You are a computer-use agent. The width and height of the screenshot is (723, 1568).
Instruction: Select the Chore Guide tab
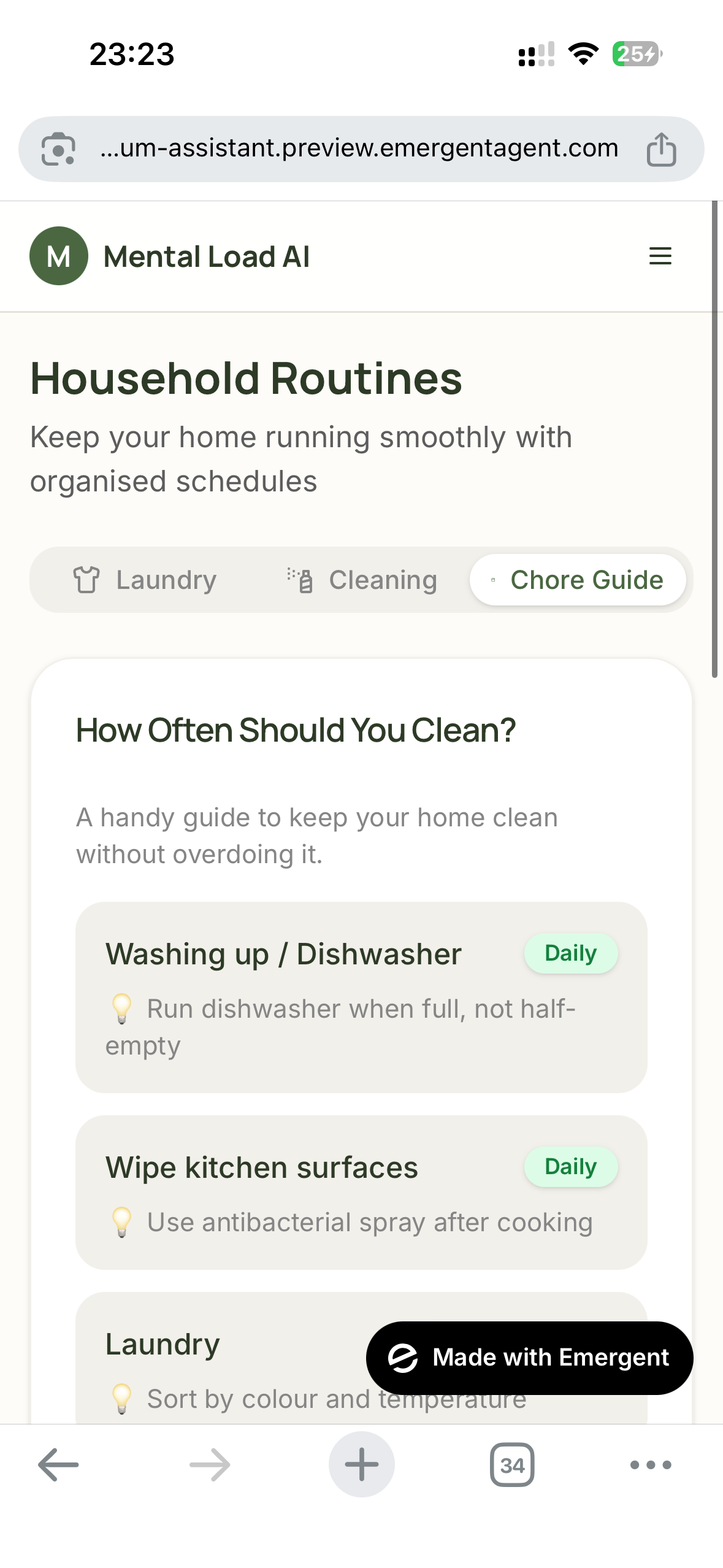(x=577, y=580)
